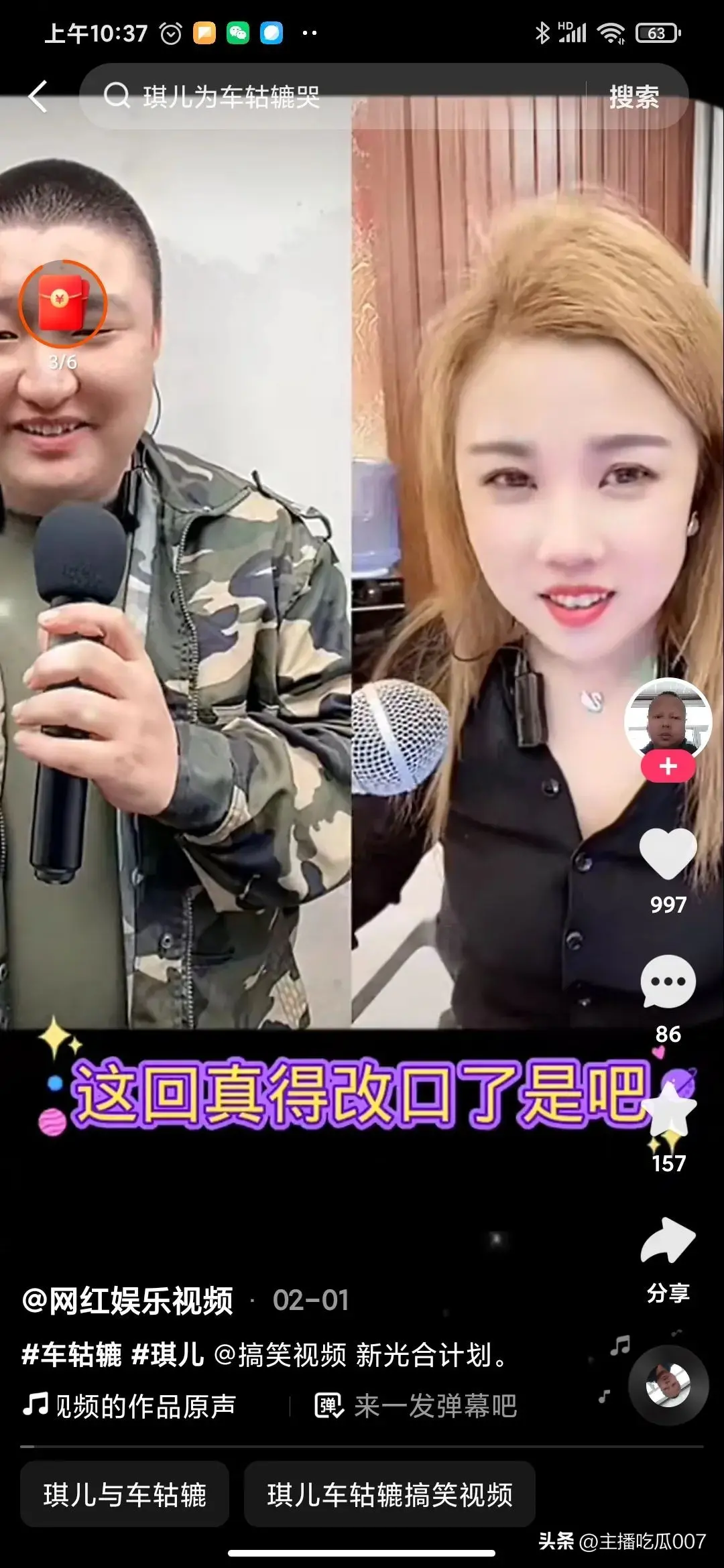Image resolution: width=724 pixels, height=1568 pixels.
Task: Tap 来一发弹幕吧 to write a bullet comment
Action: point(416,1406)
